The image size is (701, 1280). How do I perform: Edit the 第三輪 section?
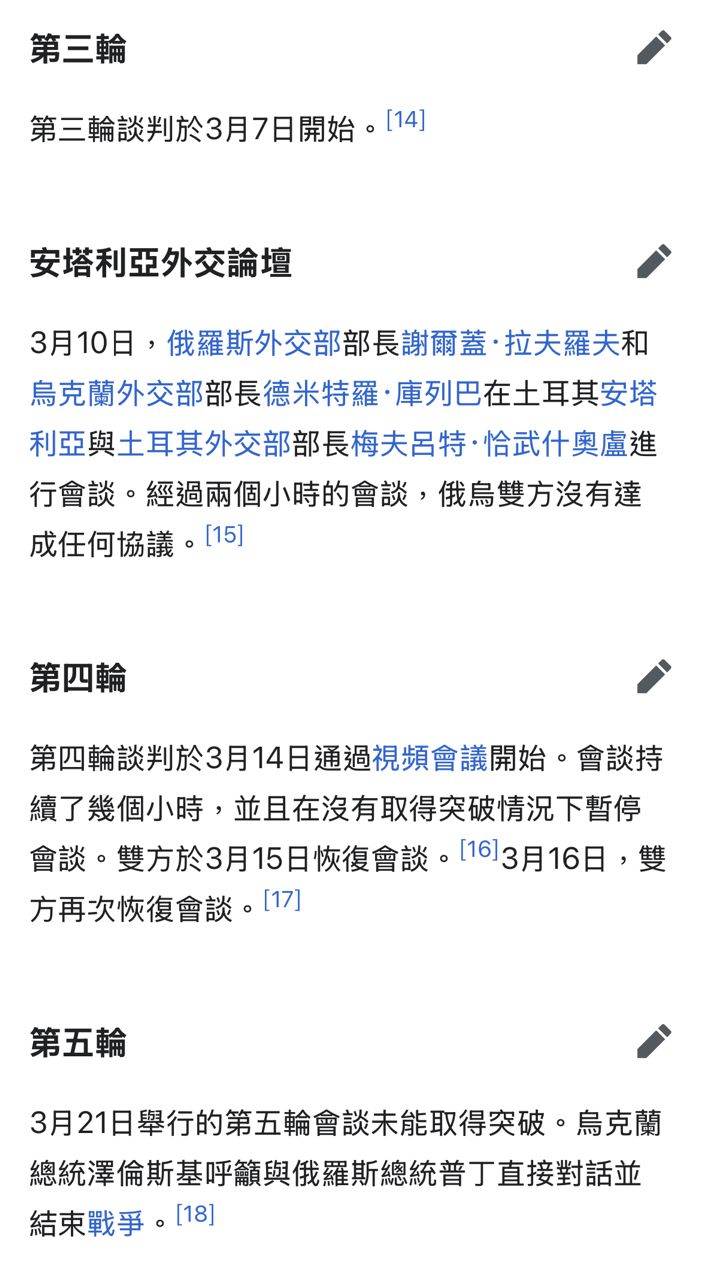654,47
